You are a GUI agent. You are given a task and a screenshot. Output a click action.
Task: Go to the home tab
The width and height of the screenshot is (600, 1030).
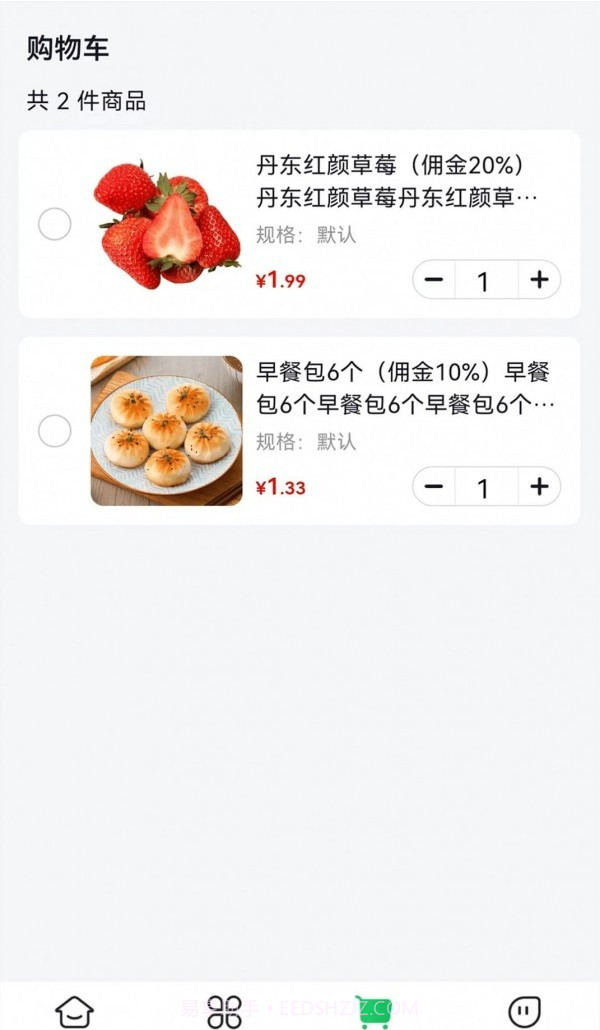point(75,1010)
